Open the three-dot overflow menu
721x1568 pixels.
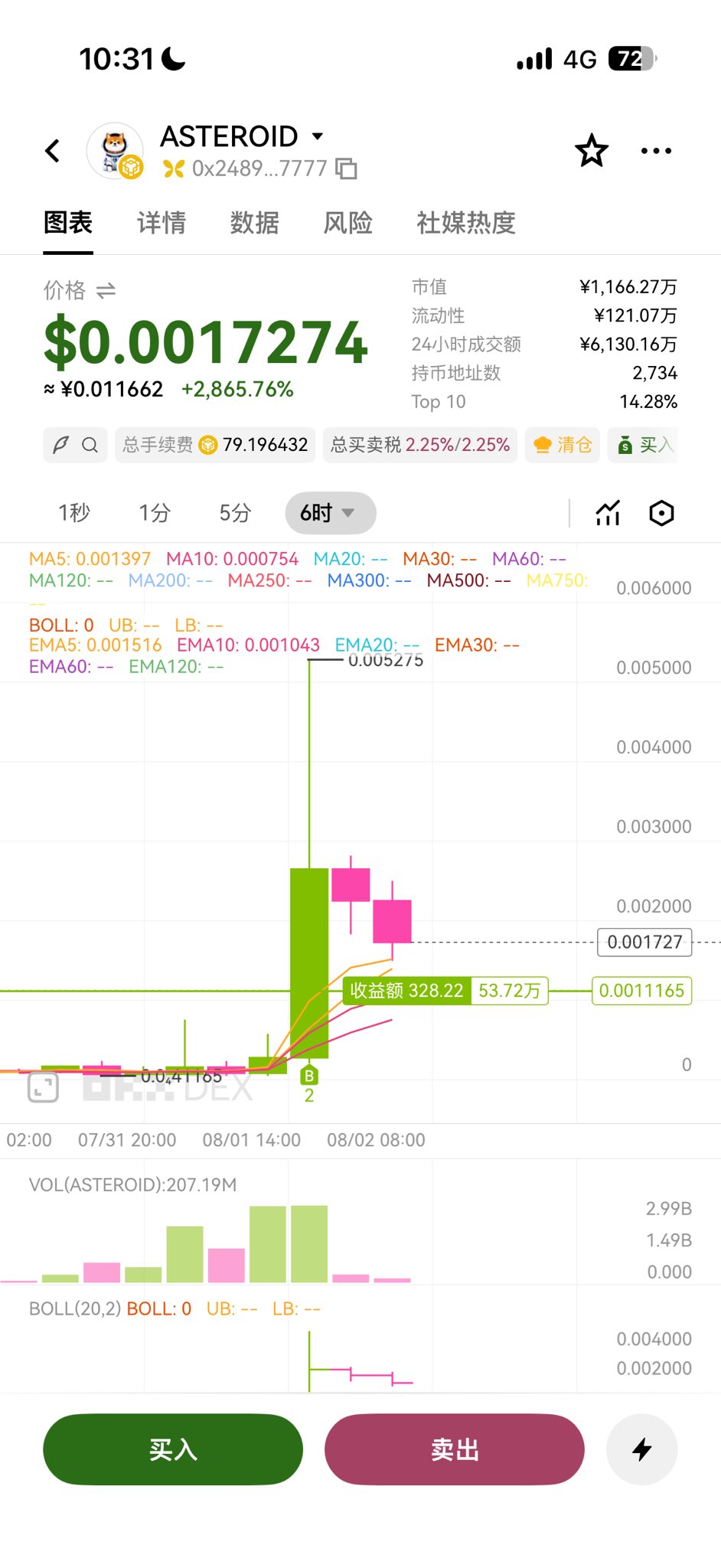[x=656, y=151]
